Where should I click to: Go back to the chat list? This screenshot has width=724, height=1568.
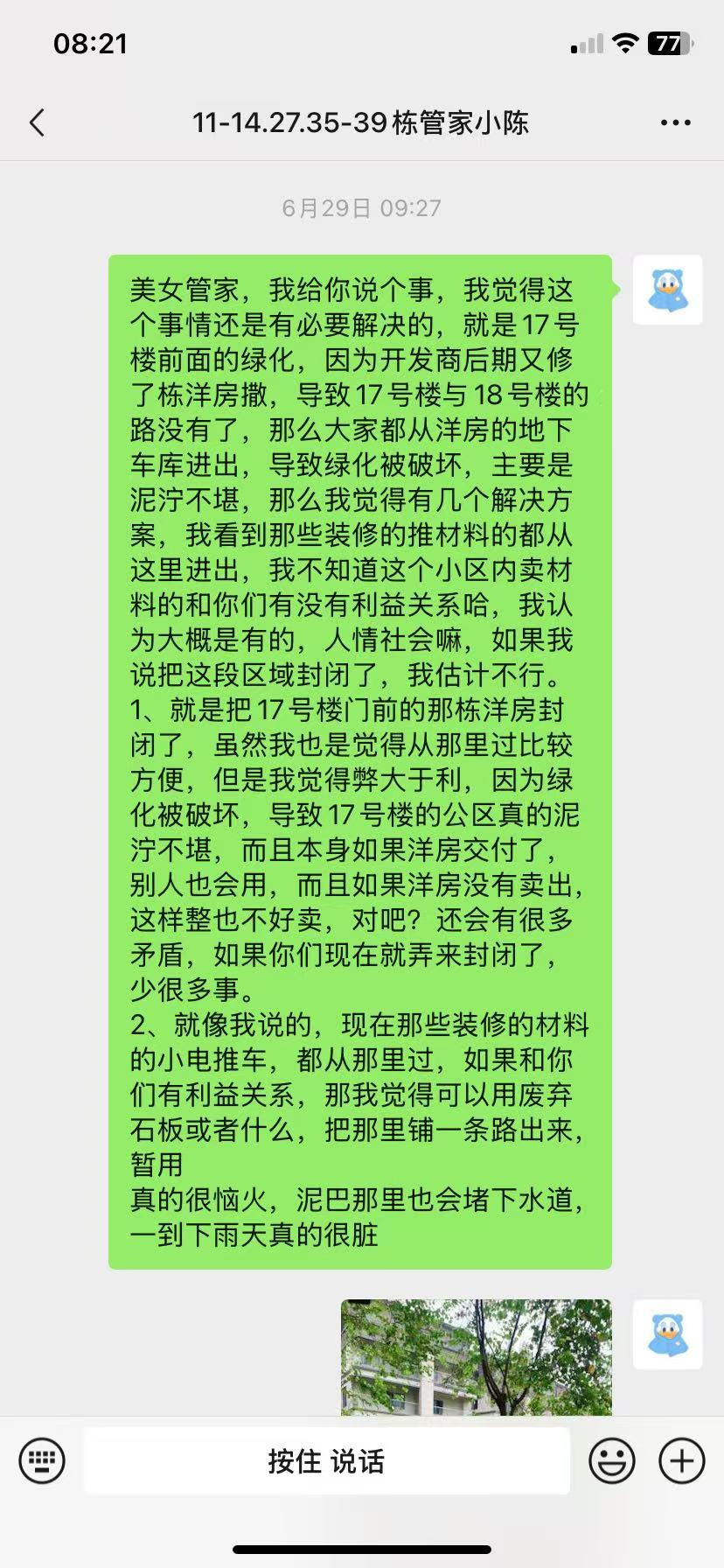click(37, 123)
